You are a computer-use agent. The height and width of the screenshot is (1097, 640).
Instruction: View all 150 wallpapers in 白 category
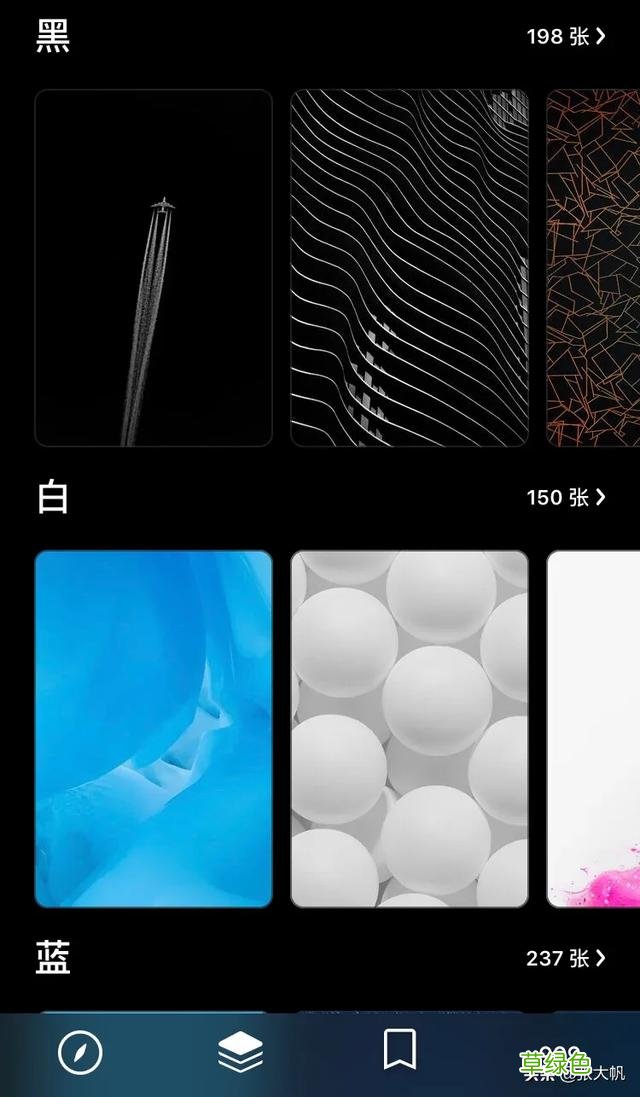coord(566,497)
